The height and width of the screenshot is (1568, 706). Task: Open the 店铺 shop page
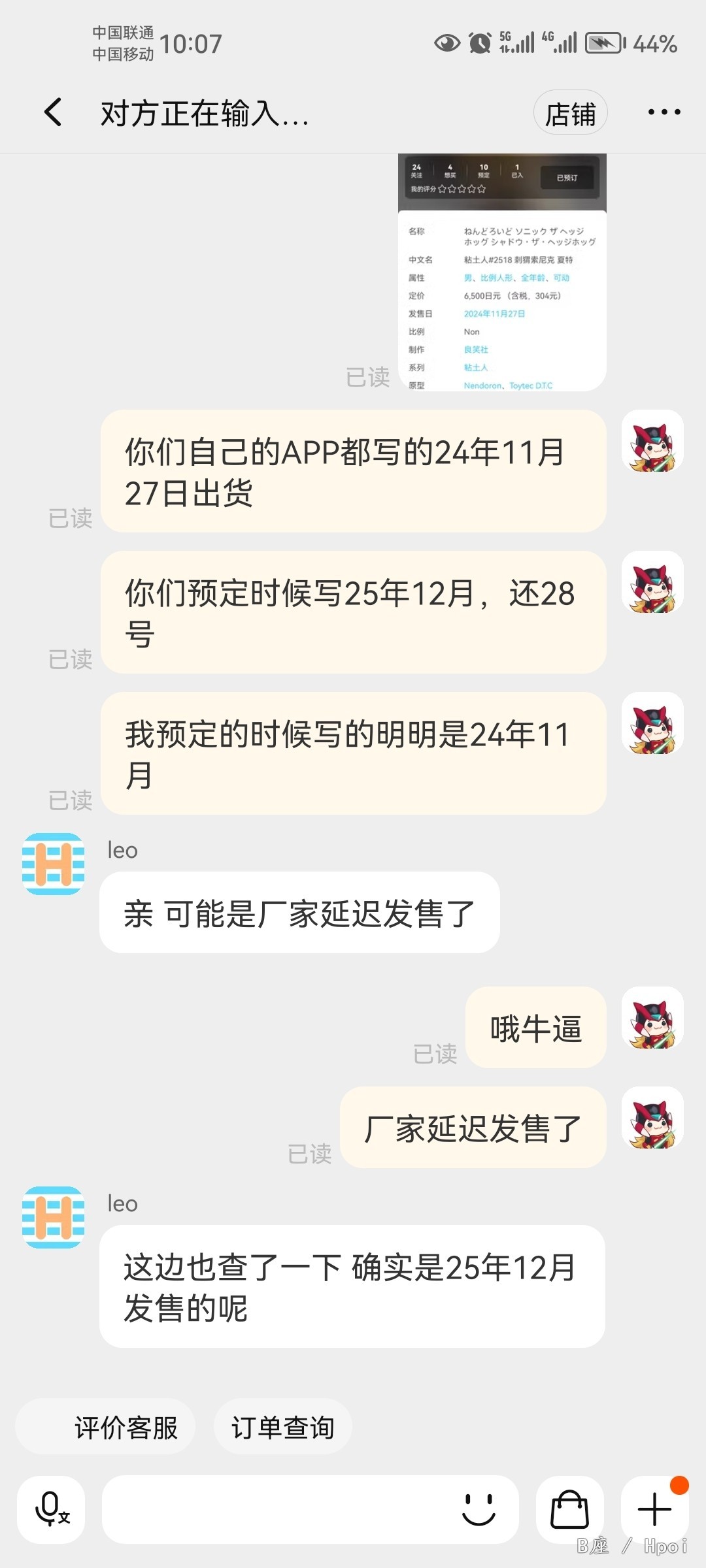(570, 113)
